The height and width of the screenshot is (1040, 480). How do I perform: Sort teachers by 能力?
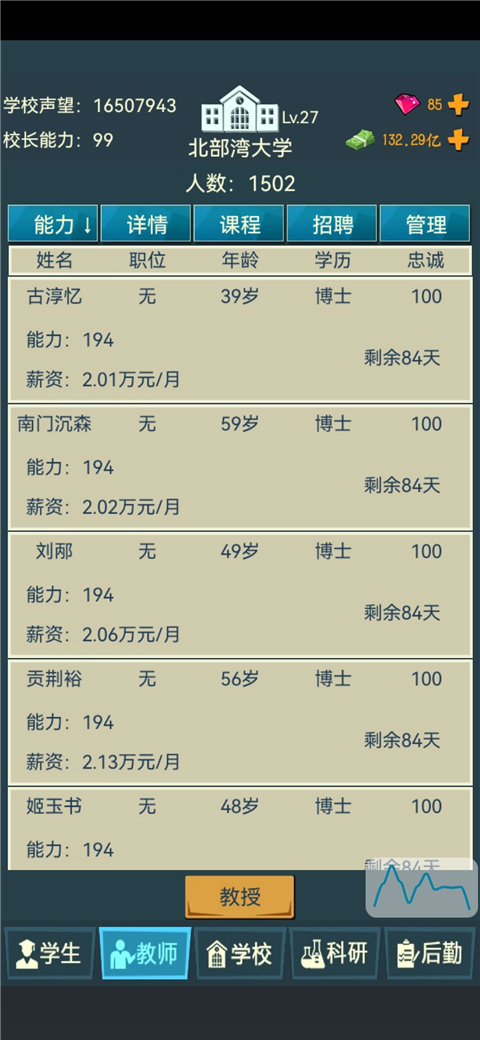click(53, 224)
